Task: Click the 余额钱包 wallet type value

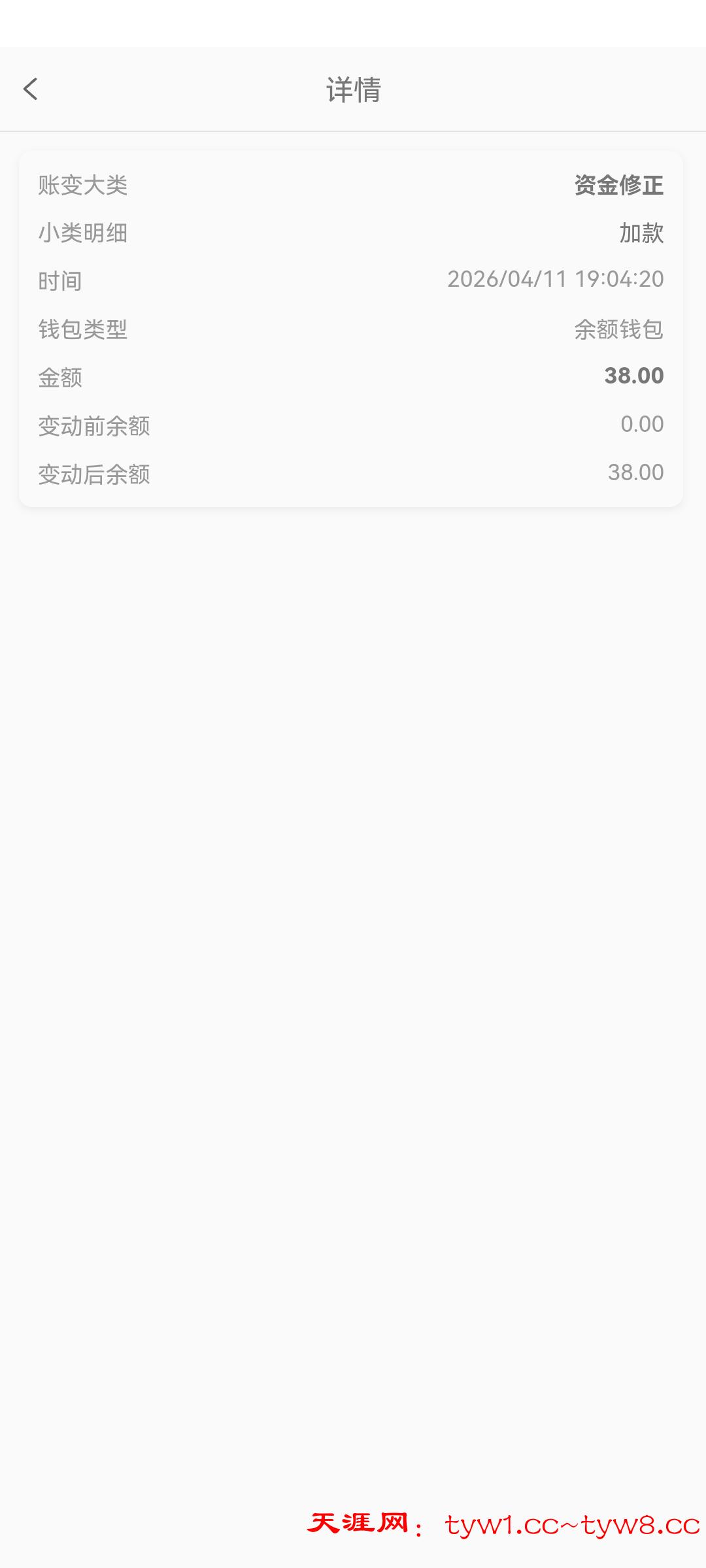Action: point(617,329)
